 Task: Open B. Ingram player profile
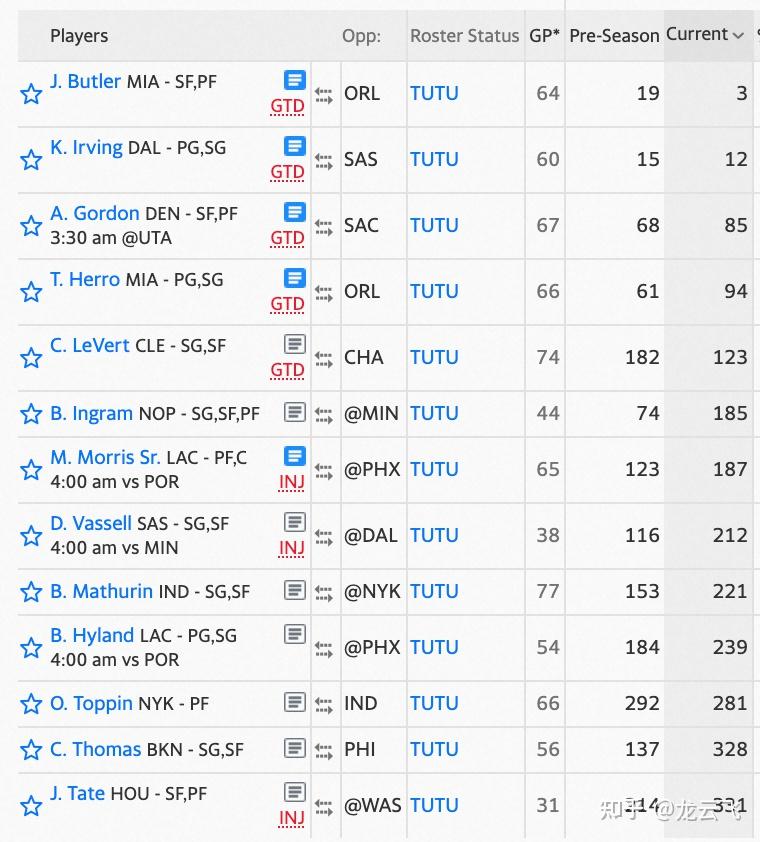click(91, 413)
